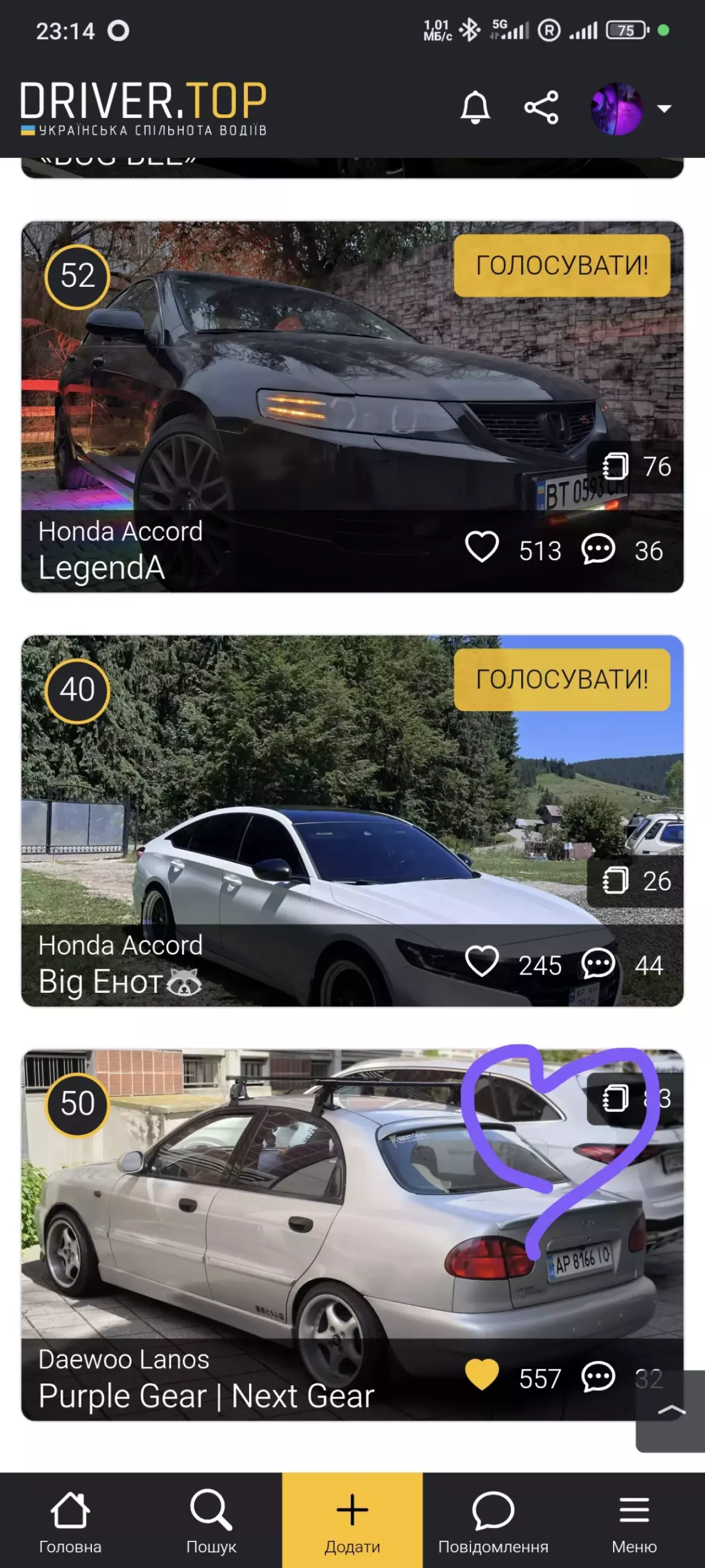The height and width of the screenshot is (1568, 705).
Task: Open comments on Daewoo Lanos card
Action: (598, 1378)
